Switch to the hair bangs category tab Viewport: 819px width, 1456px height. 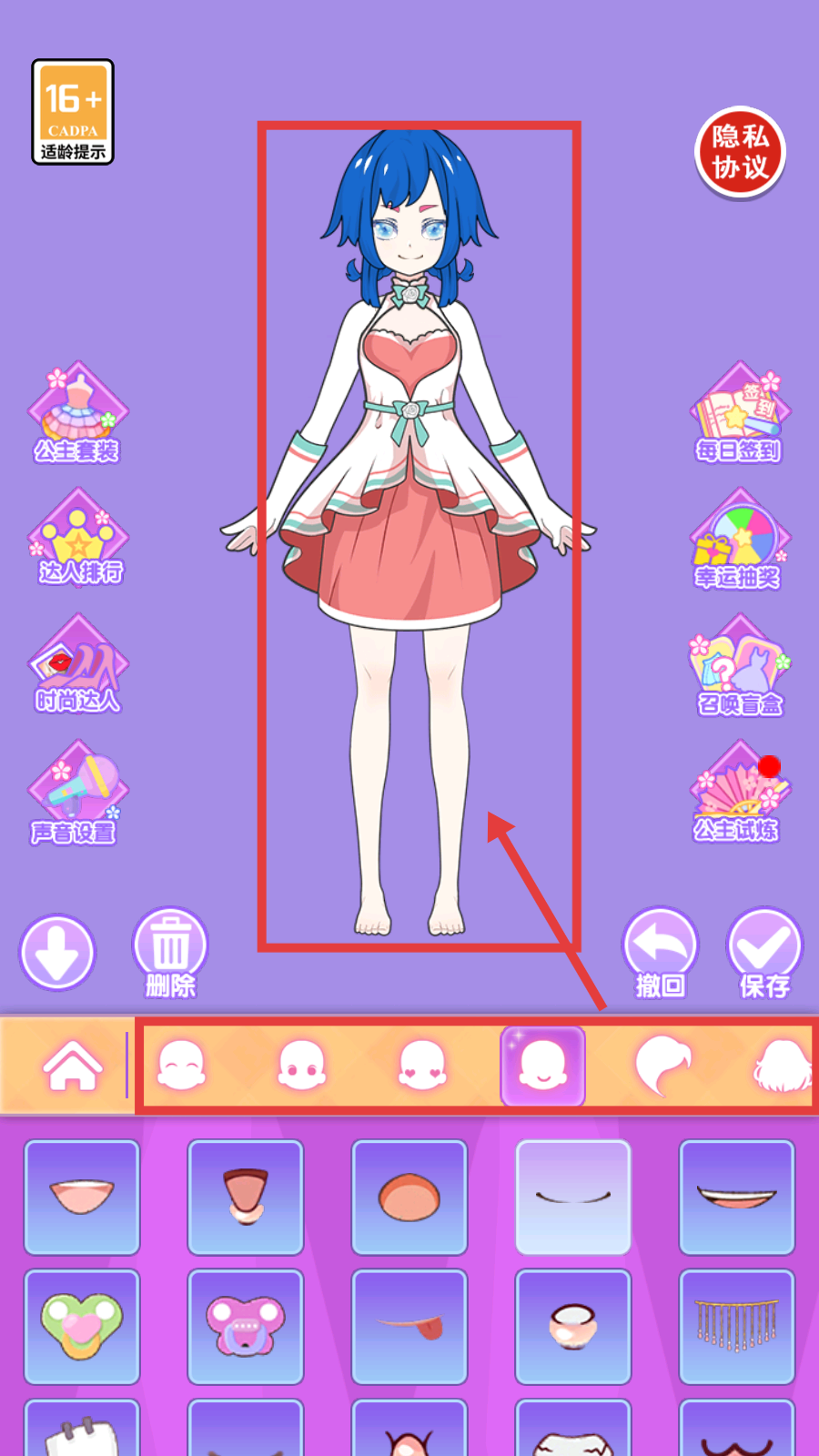point(662,1066)
